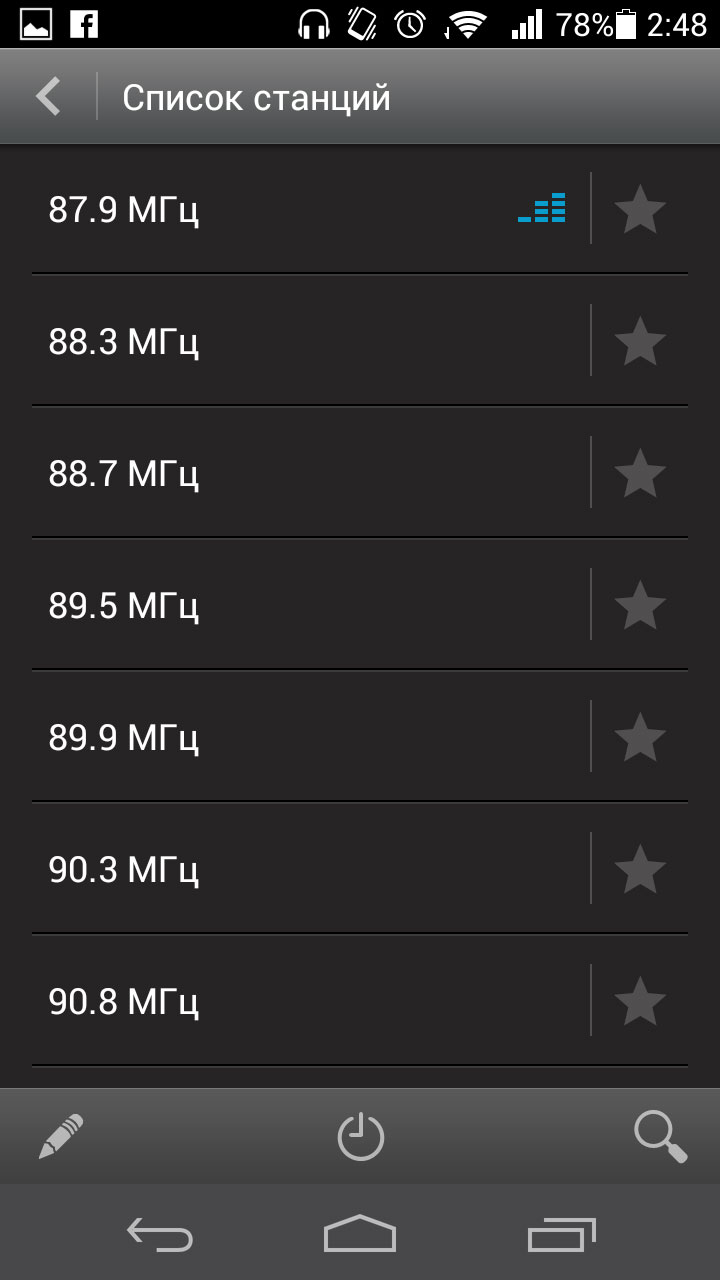Choose the 90.3 МГц station
The height and width of the screenshot is (1280, 720).
point(310,869)
